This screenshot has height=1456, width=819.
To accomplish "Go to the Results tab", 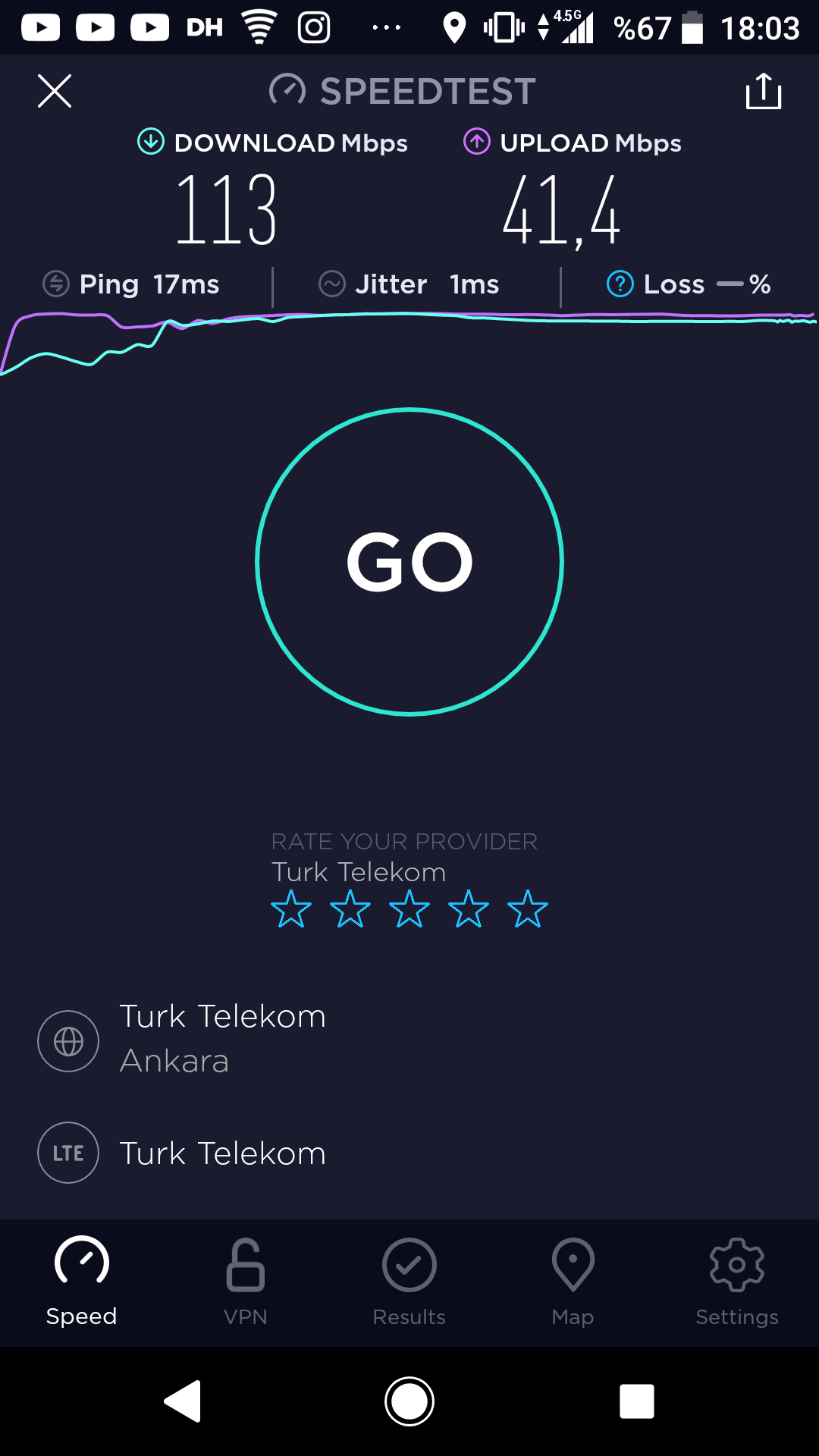I will click(x=409, y=1282).
